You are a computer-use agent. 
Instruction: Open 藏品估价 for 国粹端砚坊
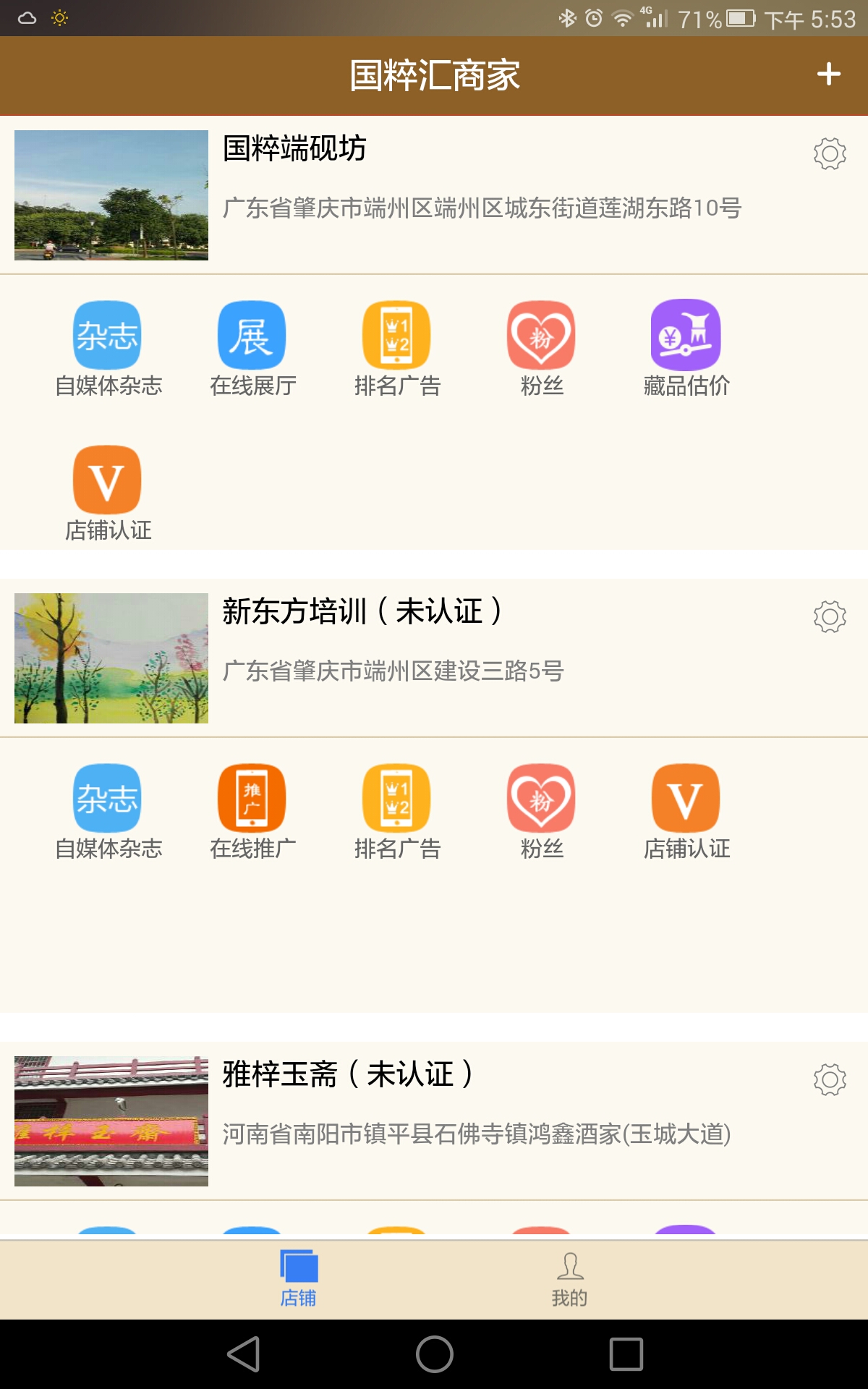(686, 348)
